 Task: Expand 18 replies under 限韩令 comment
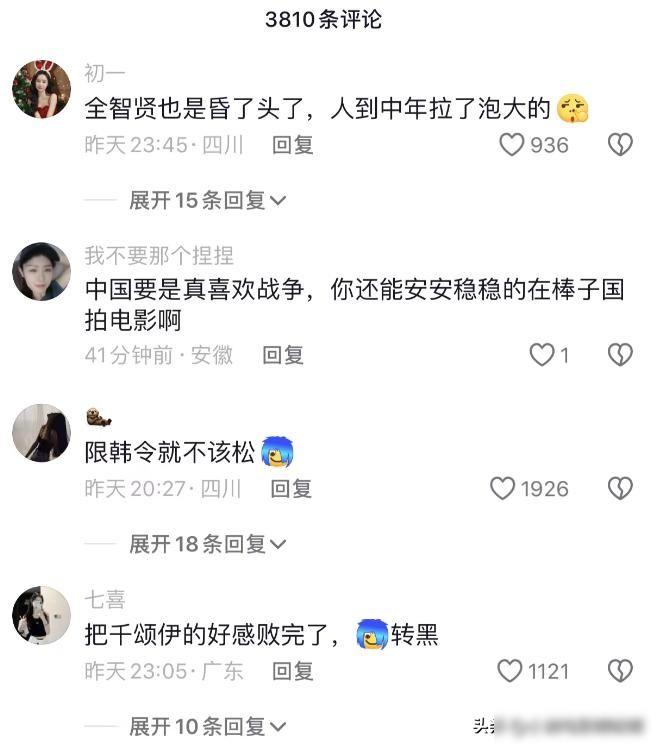(x=208, y=544)
